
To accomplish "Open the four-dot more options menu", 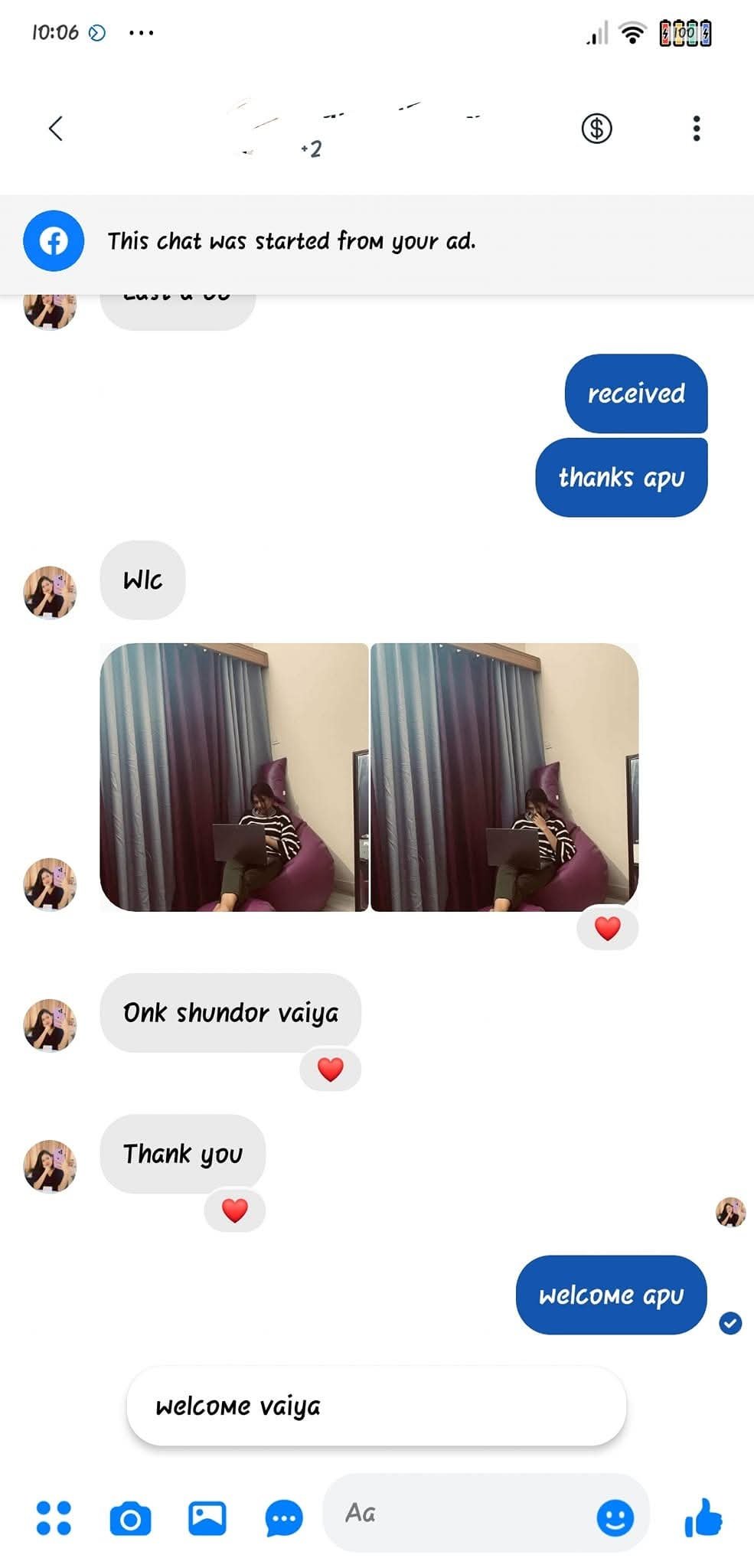I will pyautogui.click(x=54, y=1517).
